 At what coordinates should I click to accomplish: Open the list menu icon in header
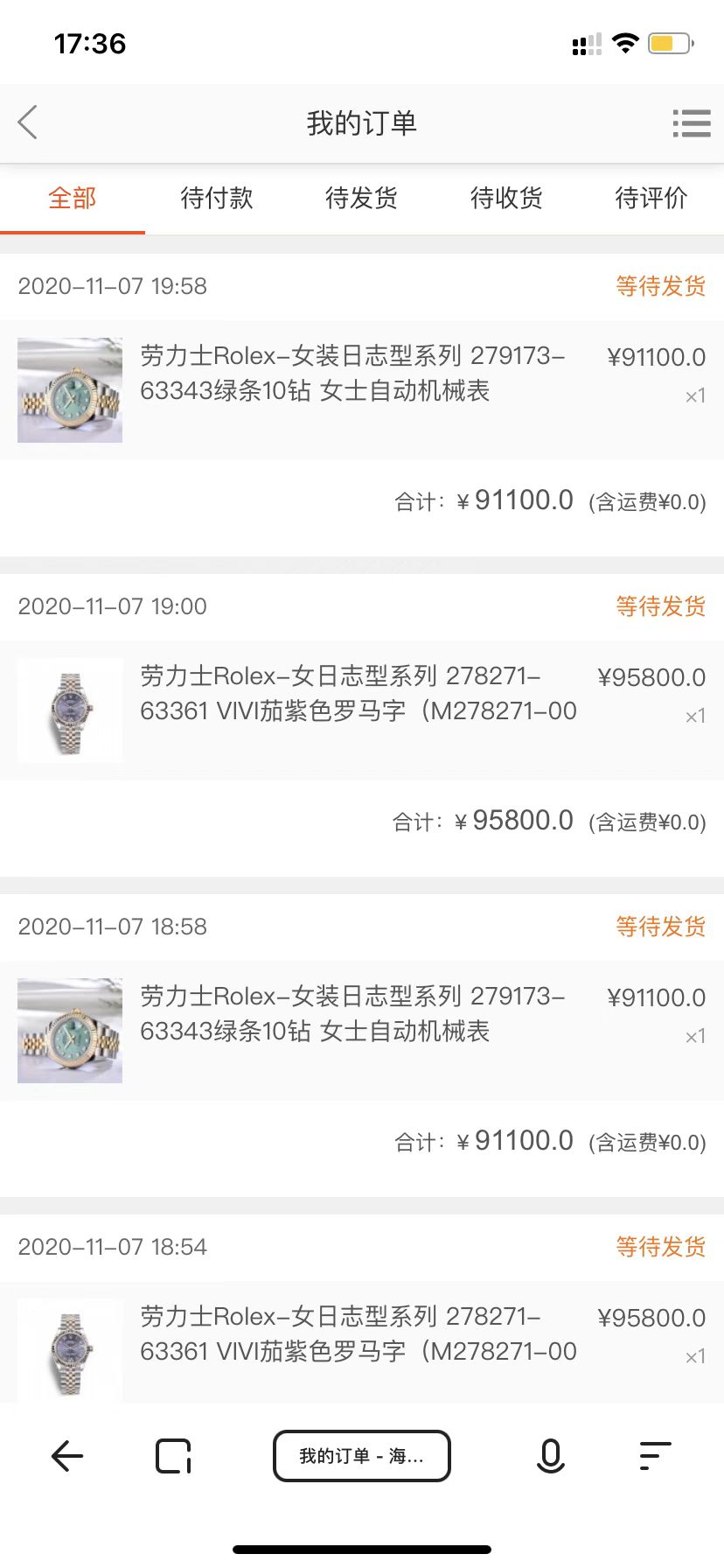pos(691,123)
